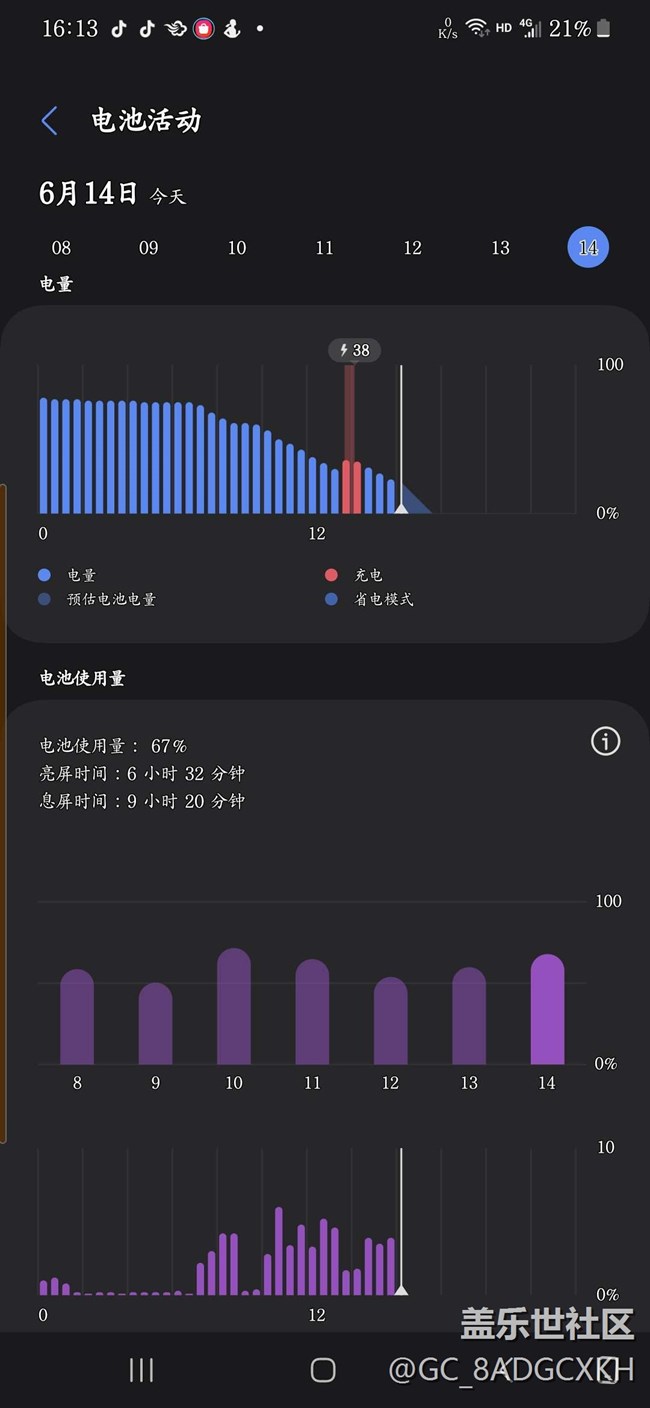Image resolution: width=650 pixels, height=1408 pixels.
Task: Select today's date 14 in the date row
Action: click(x=588, y=248)
